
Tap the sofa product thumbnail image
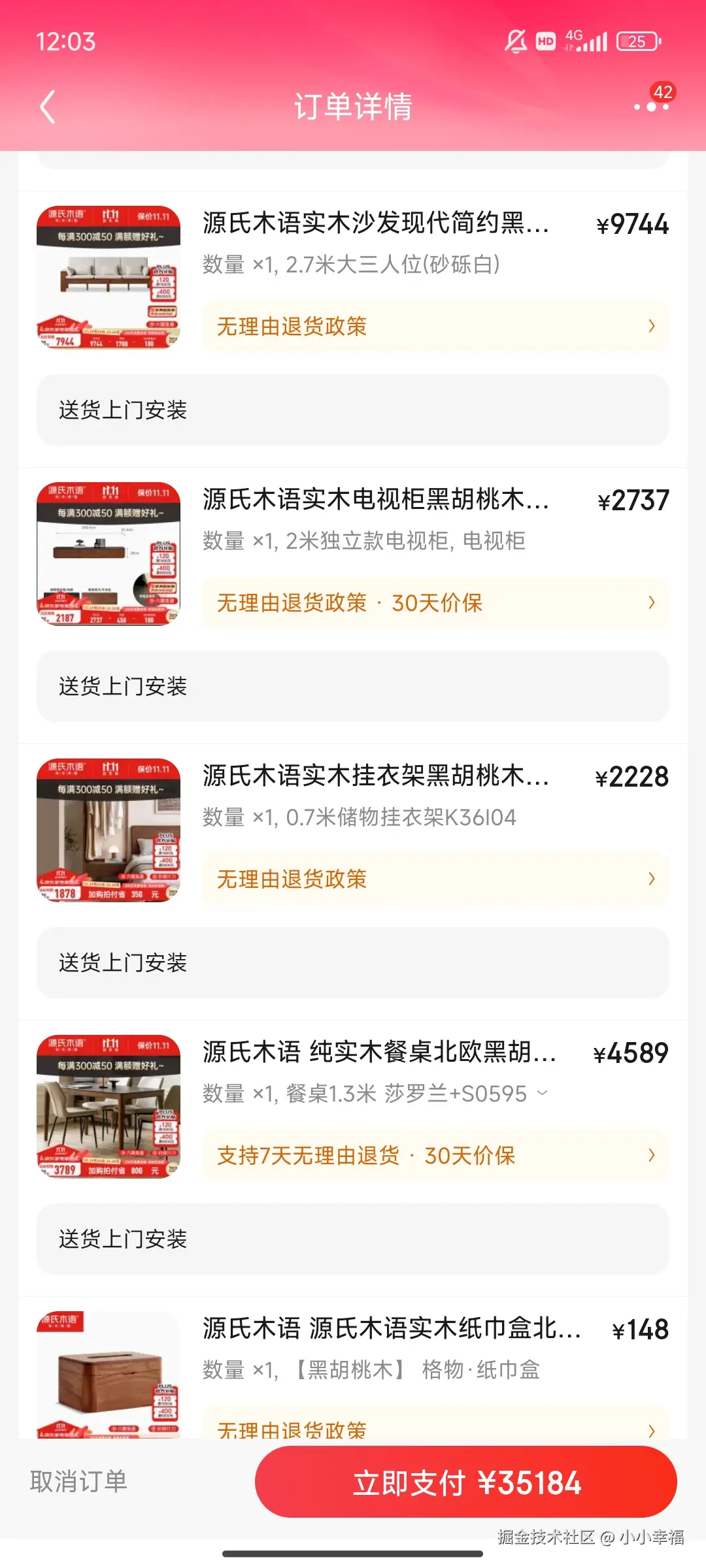click(x=109, y=278)
